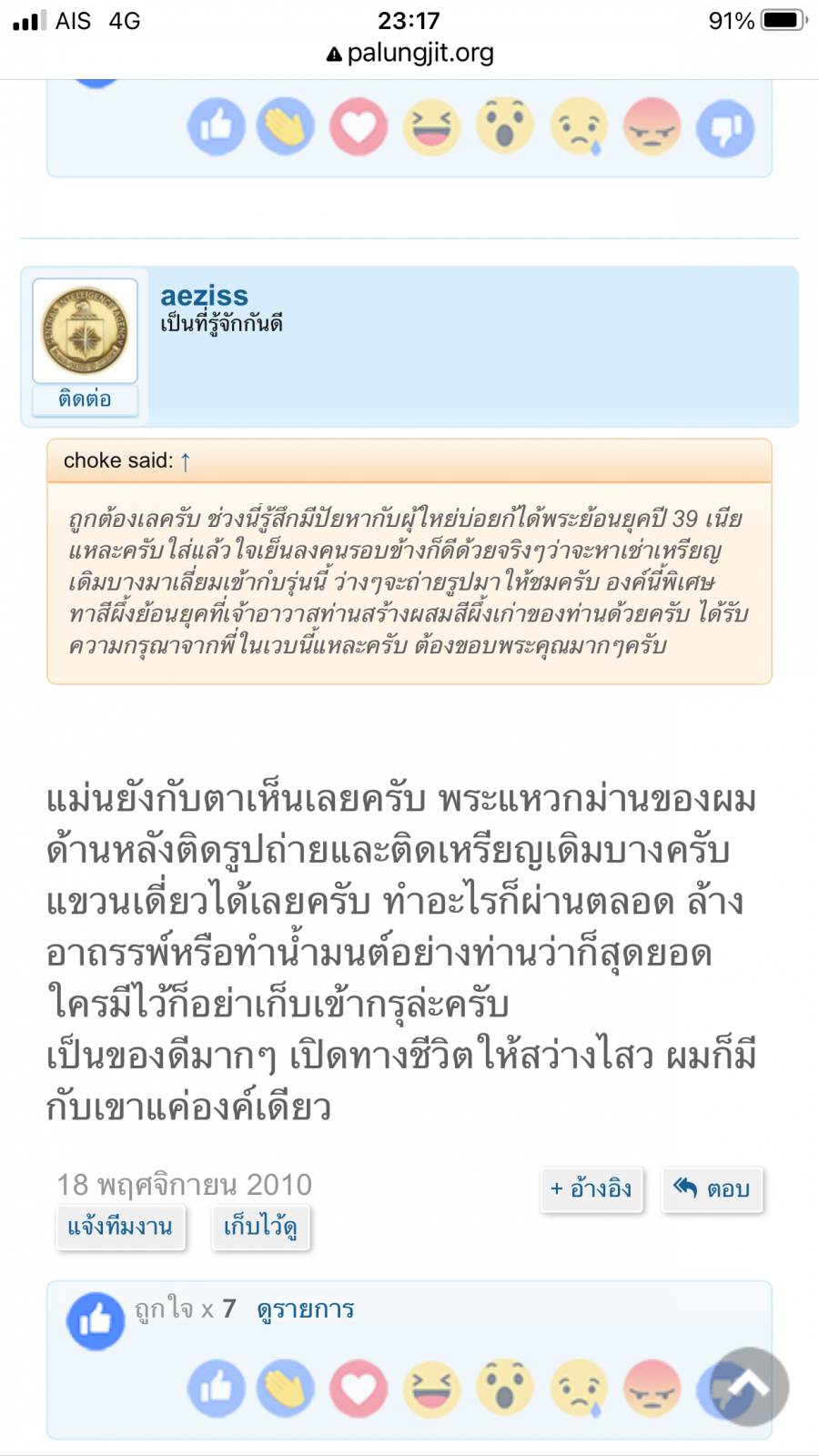React with the angry face on aeziss's post

pyautogui.click(x=652, y=1390)
